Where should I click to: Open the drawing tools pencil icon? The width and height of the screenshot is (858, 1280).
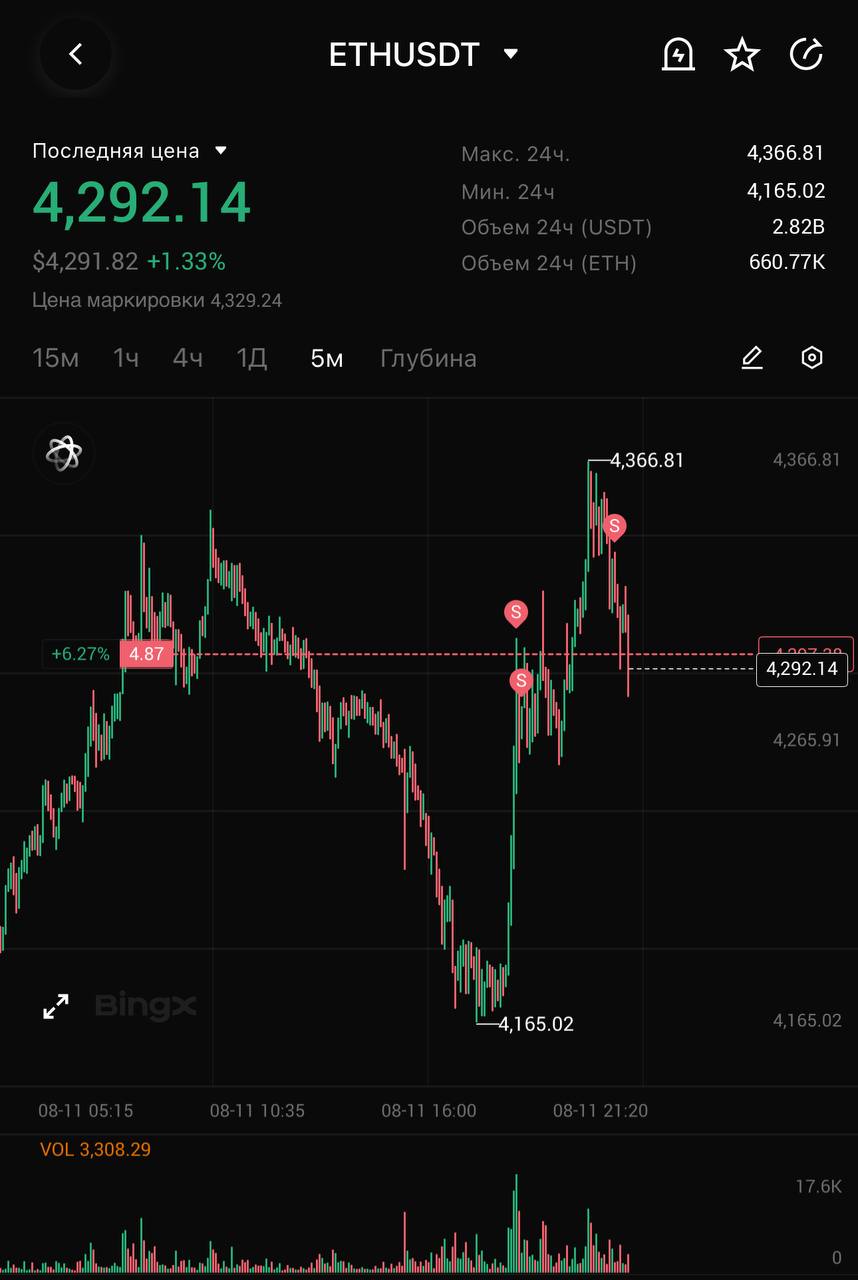click(x=752, y=358)
